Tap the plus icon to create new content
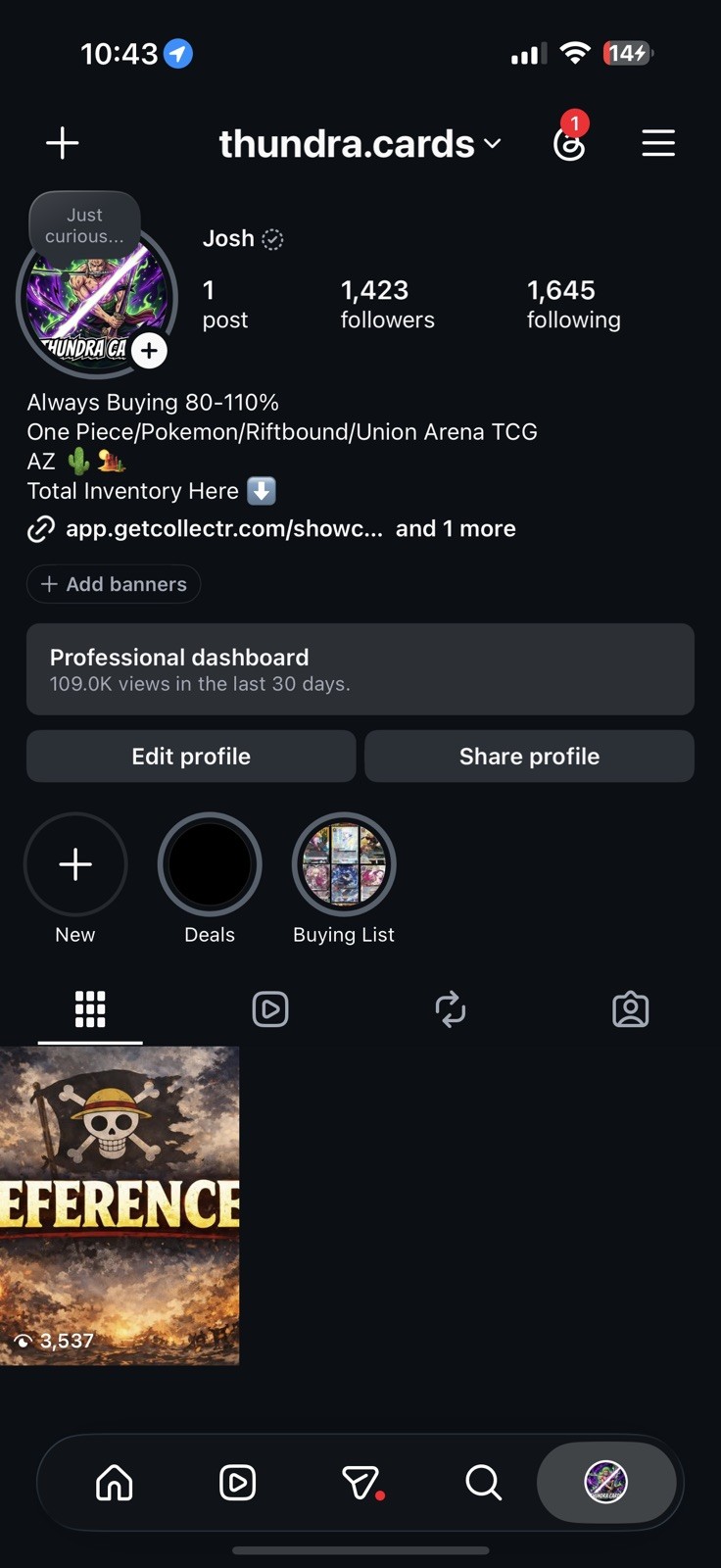 tap(63, 143)
